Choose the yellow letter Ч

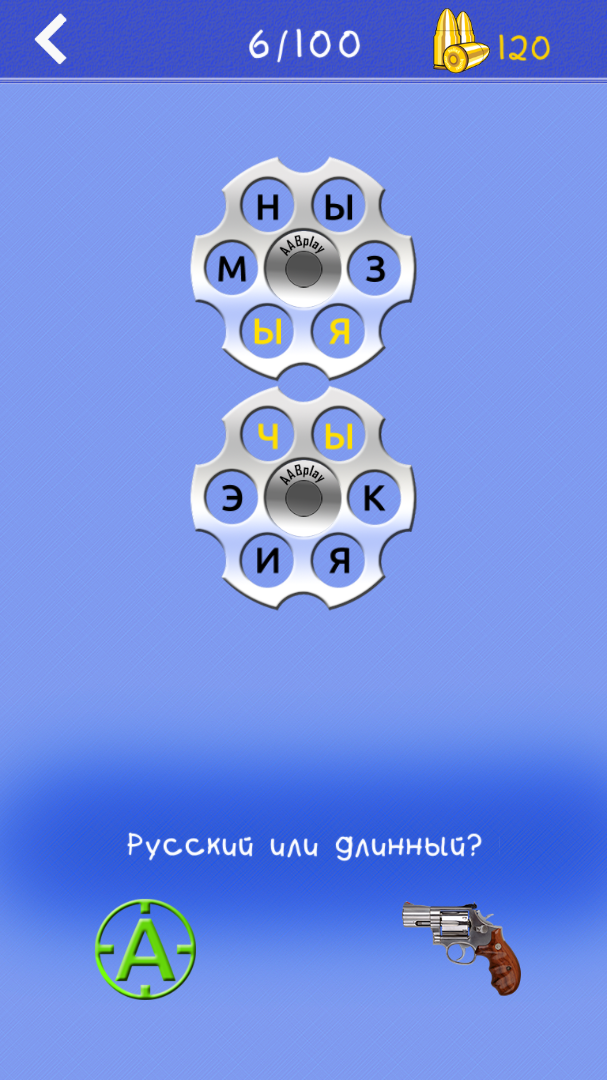tap(267, 436)
